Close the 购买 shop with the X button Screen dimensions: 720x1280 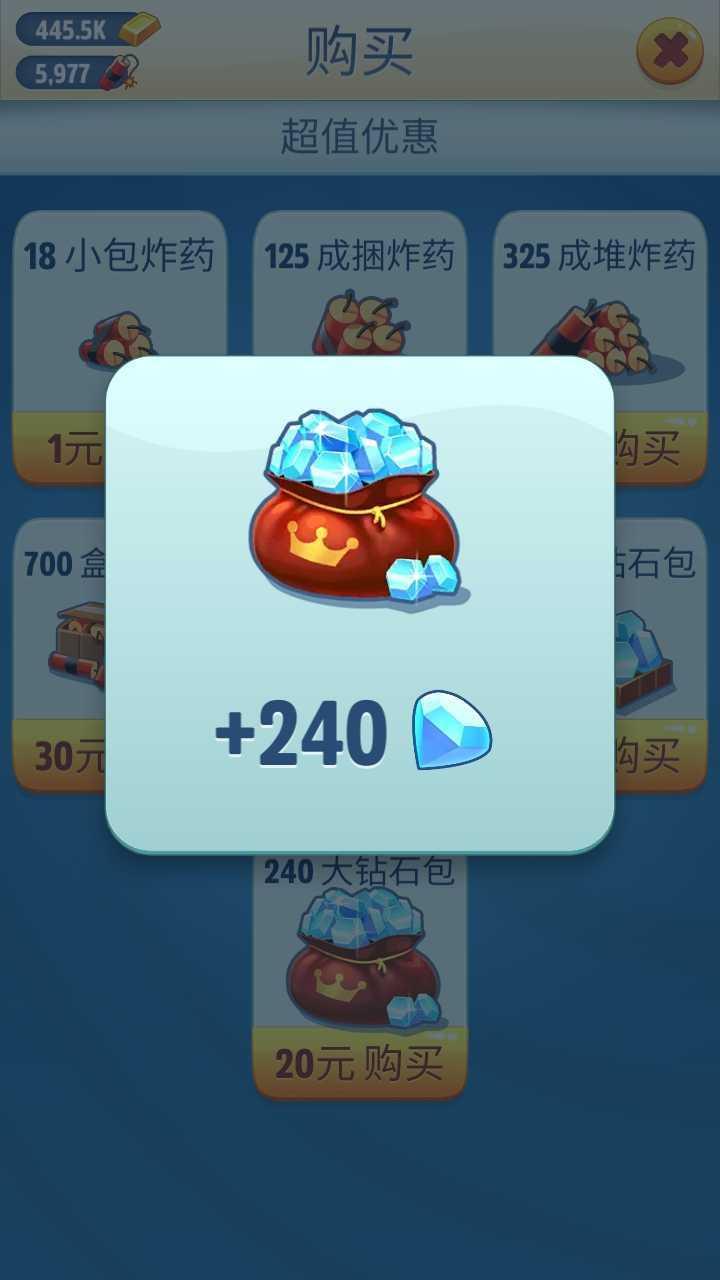click(669, 51)
